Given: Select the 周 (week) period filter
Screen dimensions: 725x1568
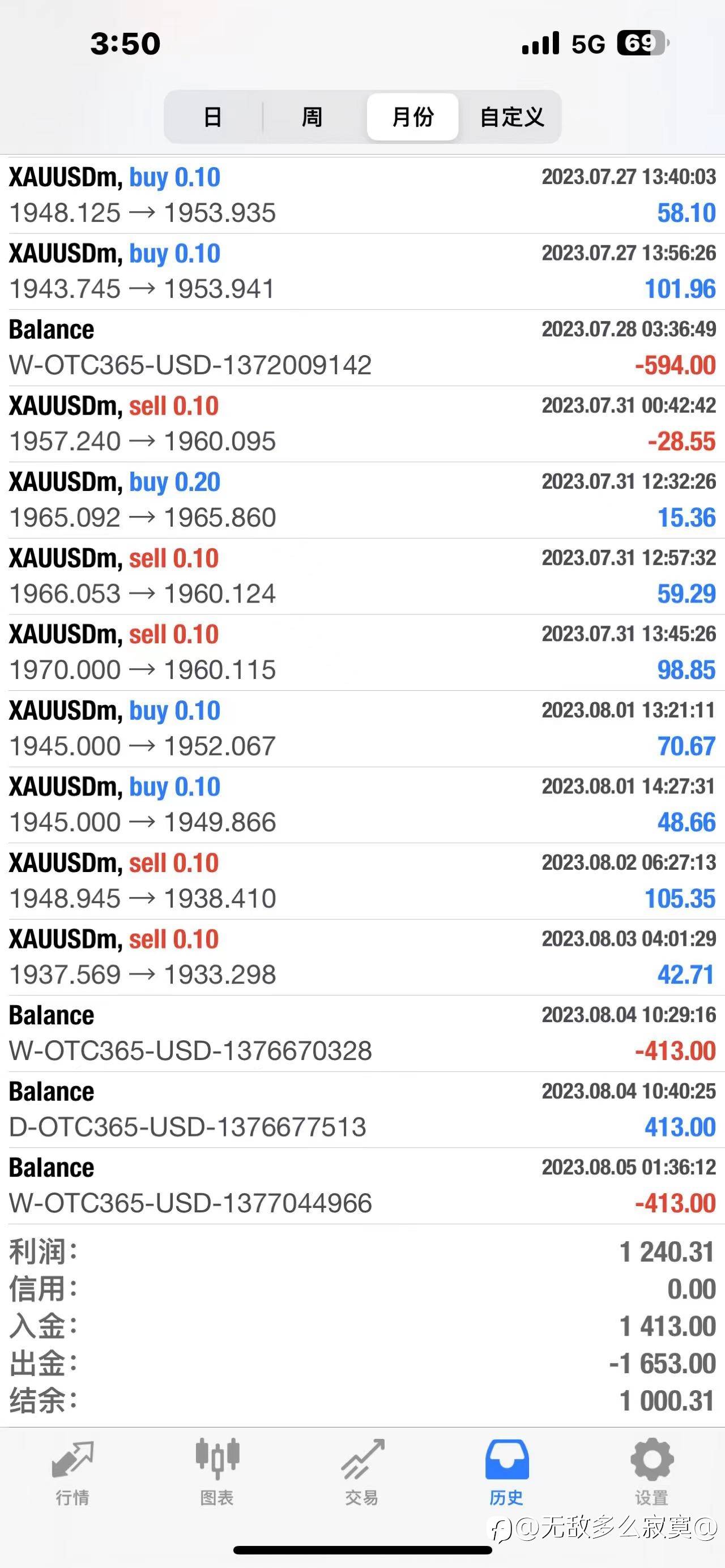Looking at the screenshot, I should pos(312,117).
